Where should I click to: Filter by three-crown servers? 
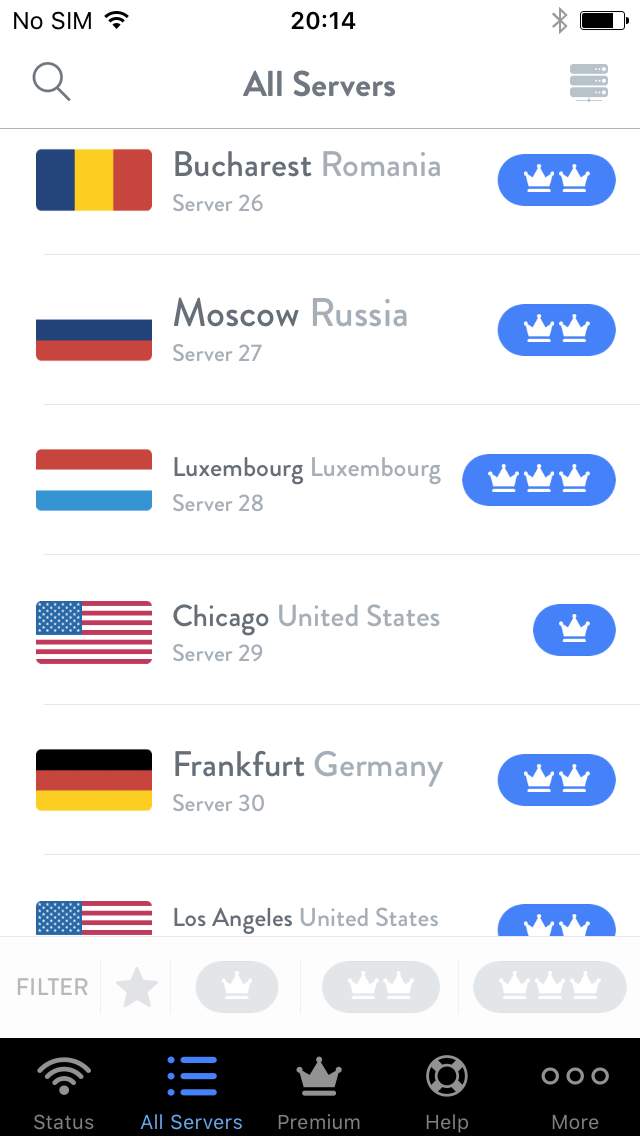[549, 987]
